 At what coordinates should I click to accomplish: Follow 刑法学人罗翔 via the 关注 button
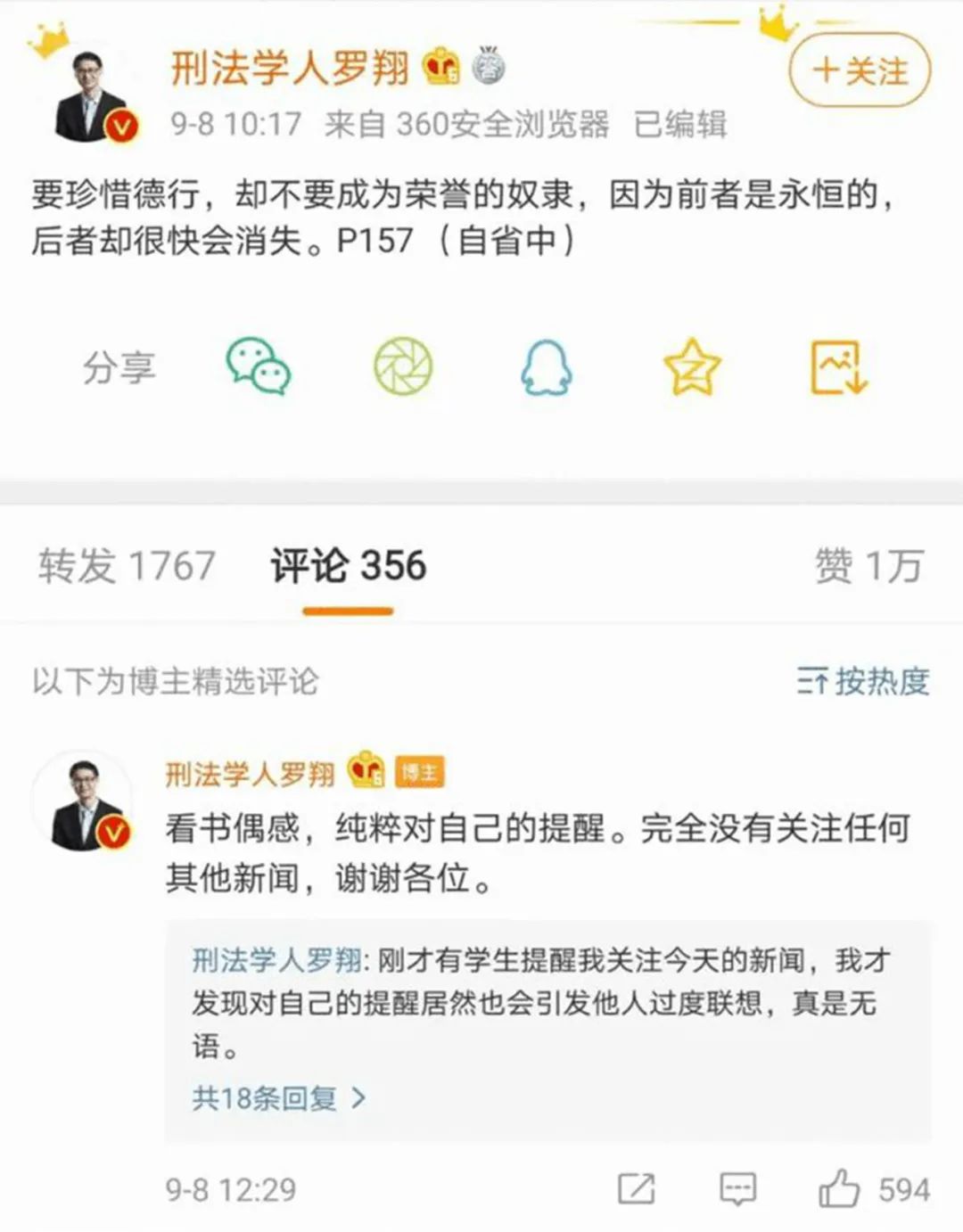click(857, 71)
